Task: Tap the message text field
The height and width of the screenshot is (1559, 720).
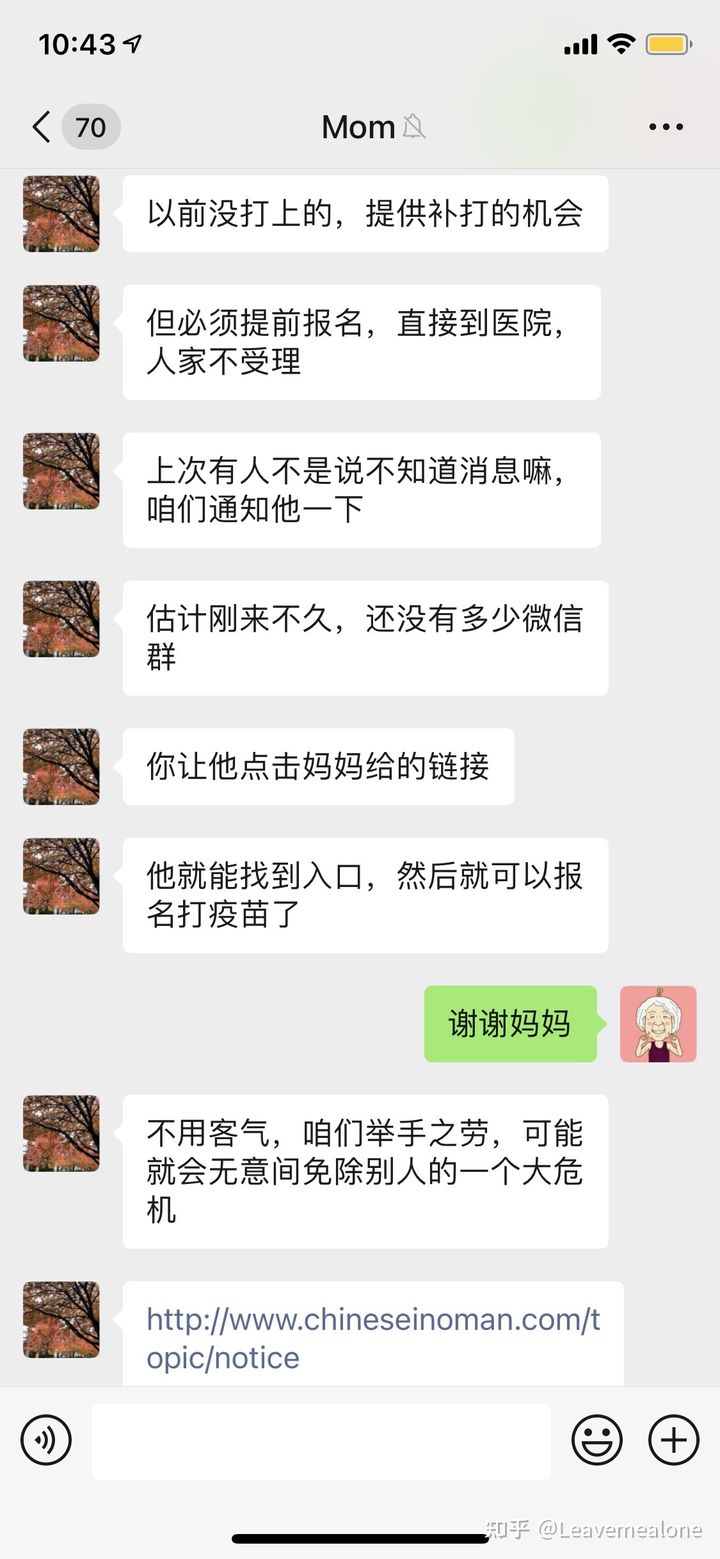Action: (321, 1441)
